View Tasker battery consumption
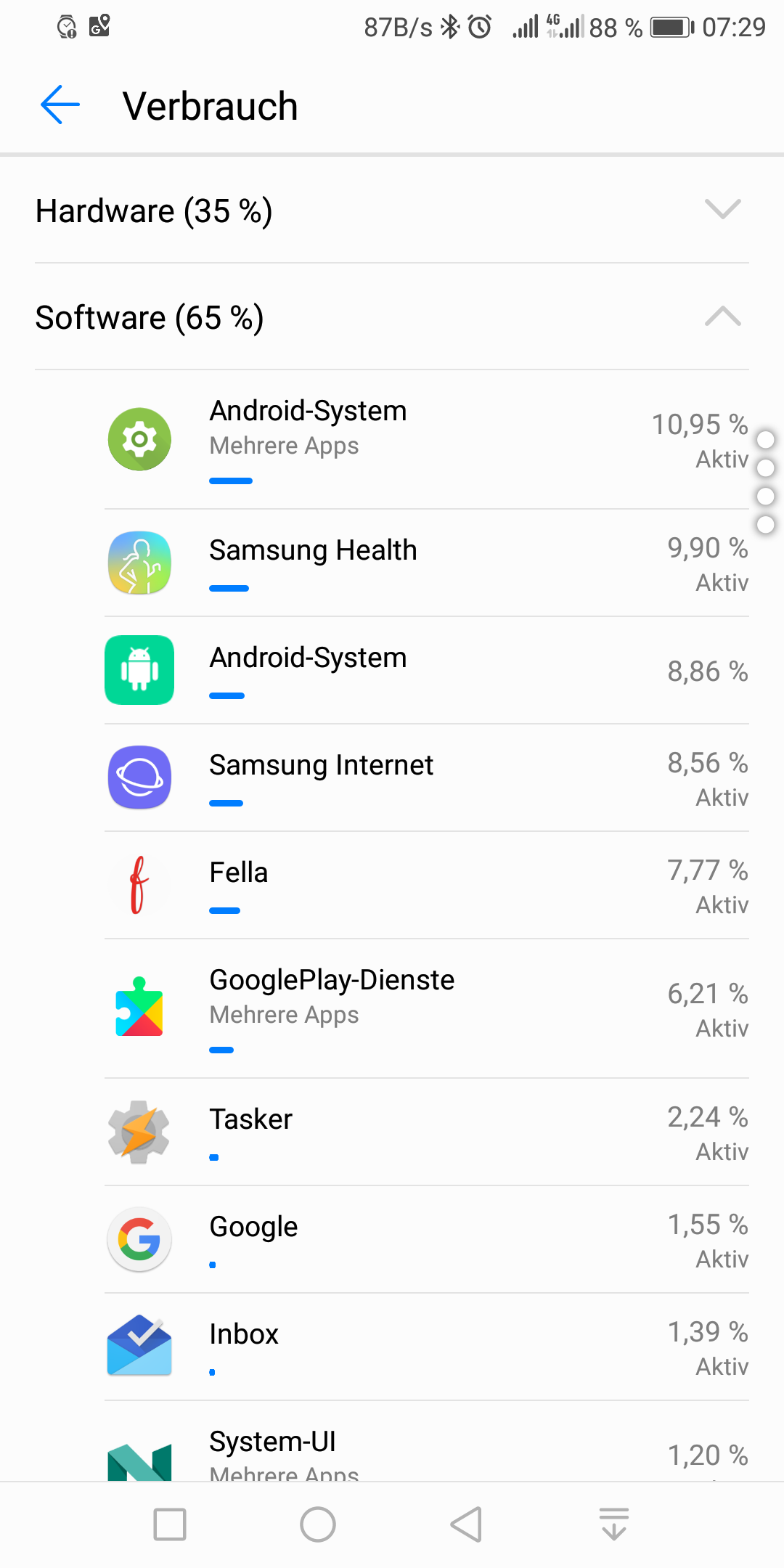This screenshot has width=784, height=1568. tap(427, 1132)
